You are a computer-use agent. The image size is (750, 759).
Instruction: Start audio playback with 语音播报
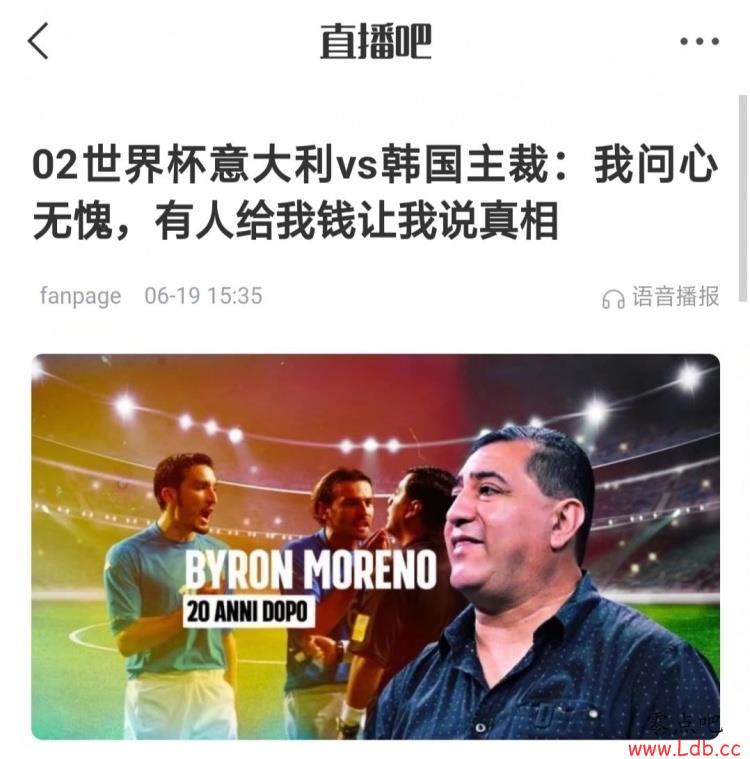[661, 297]
